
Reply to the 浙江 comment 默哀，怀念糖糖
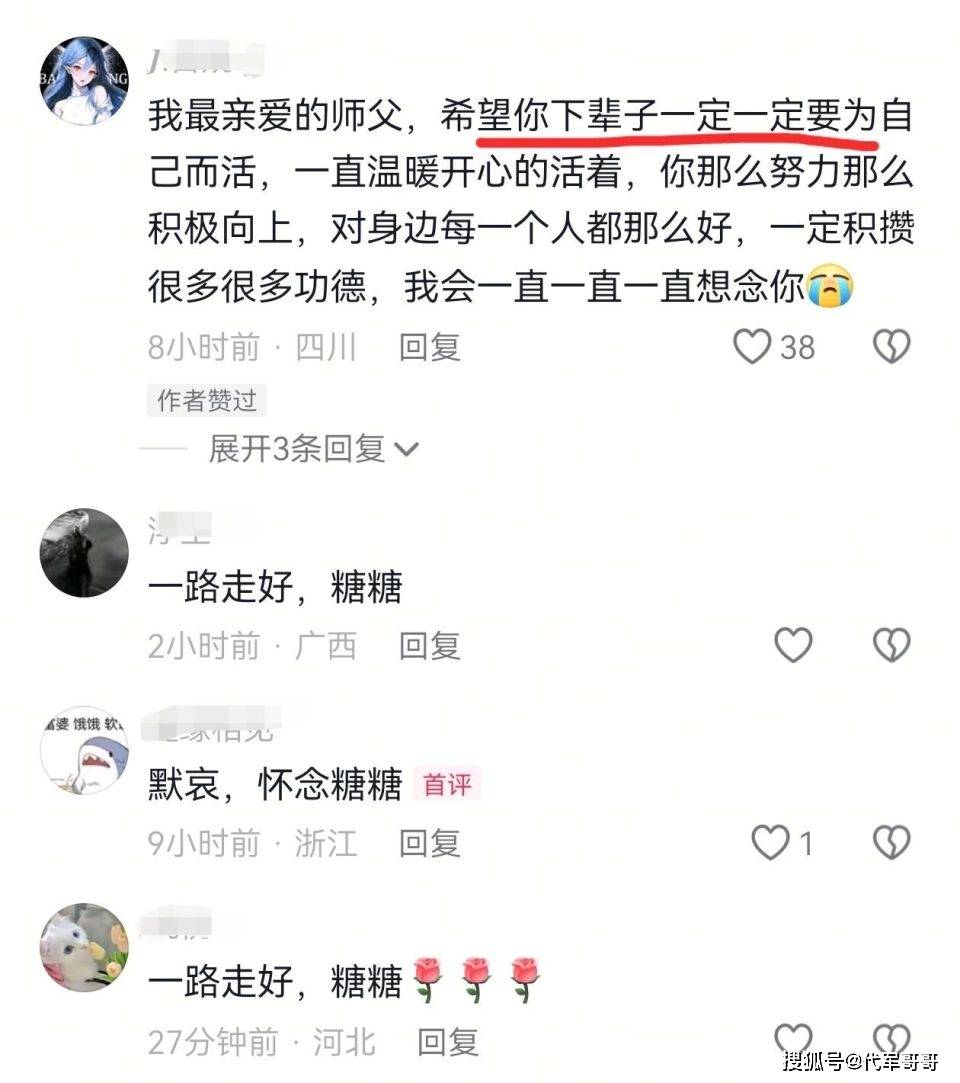click(429, 844)
